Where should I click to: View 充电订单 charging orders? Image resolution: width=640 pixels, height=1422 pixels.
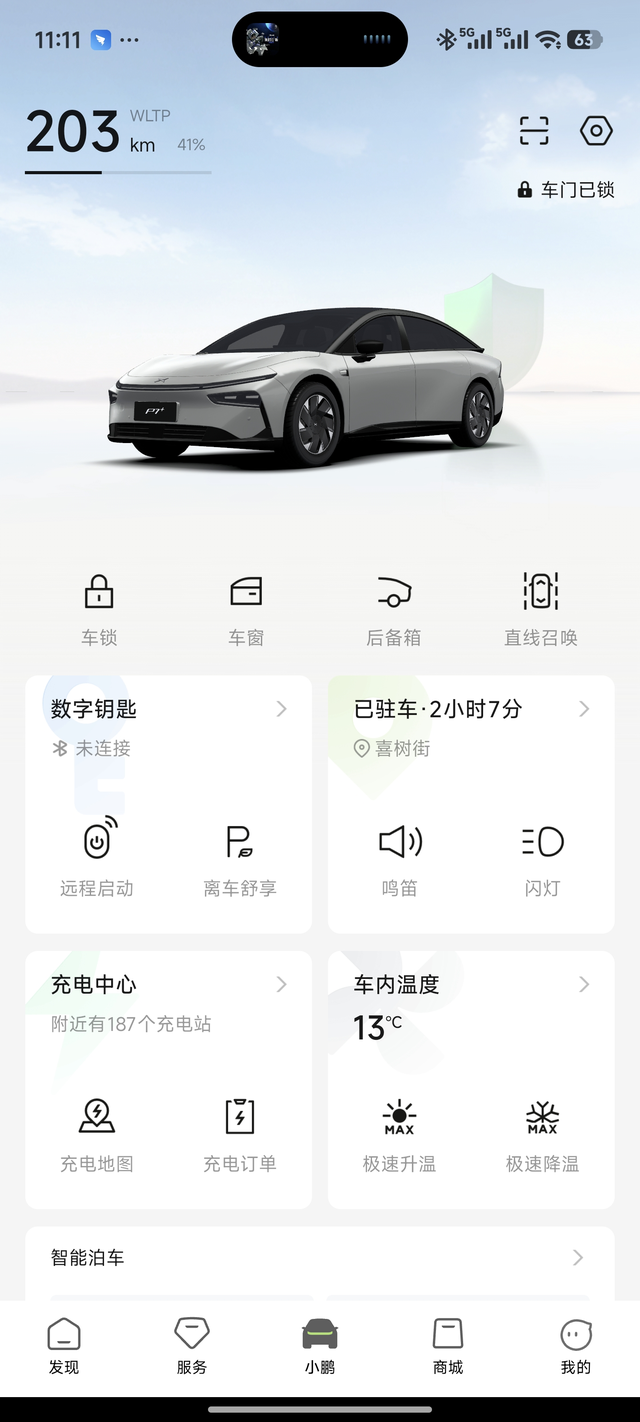click(240, 1133)
